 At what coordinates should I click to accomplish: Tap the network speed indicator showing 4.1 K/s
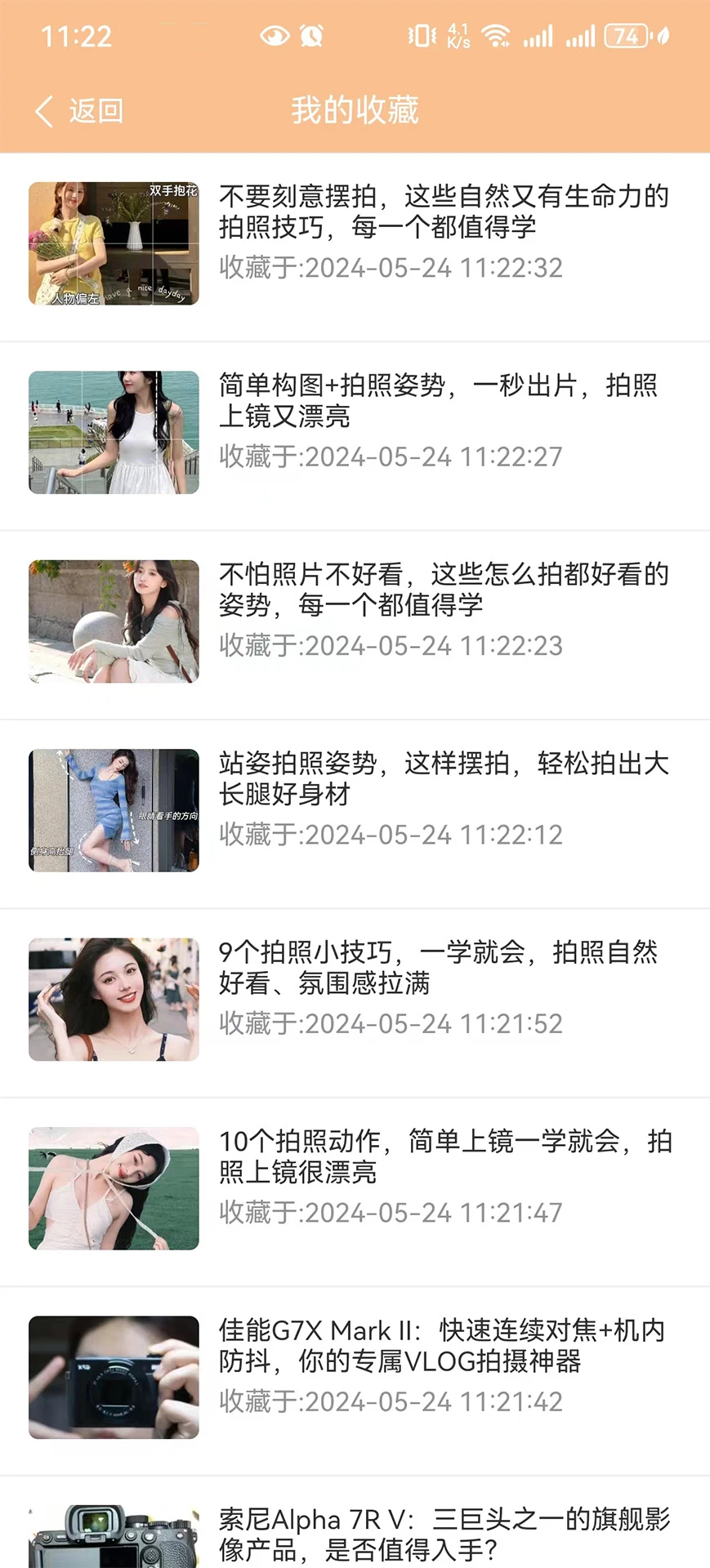457,36
